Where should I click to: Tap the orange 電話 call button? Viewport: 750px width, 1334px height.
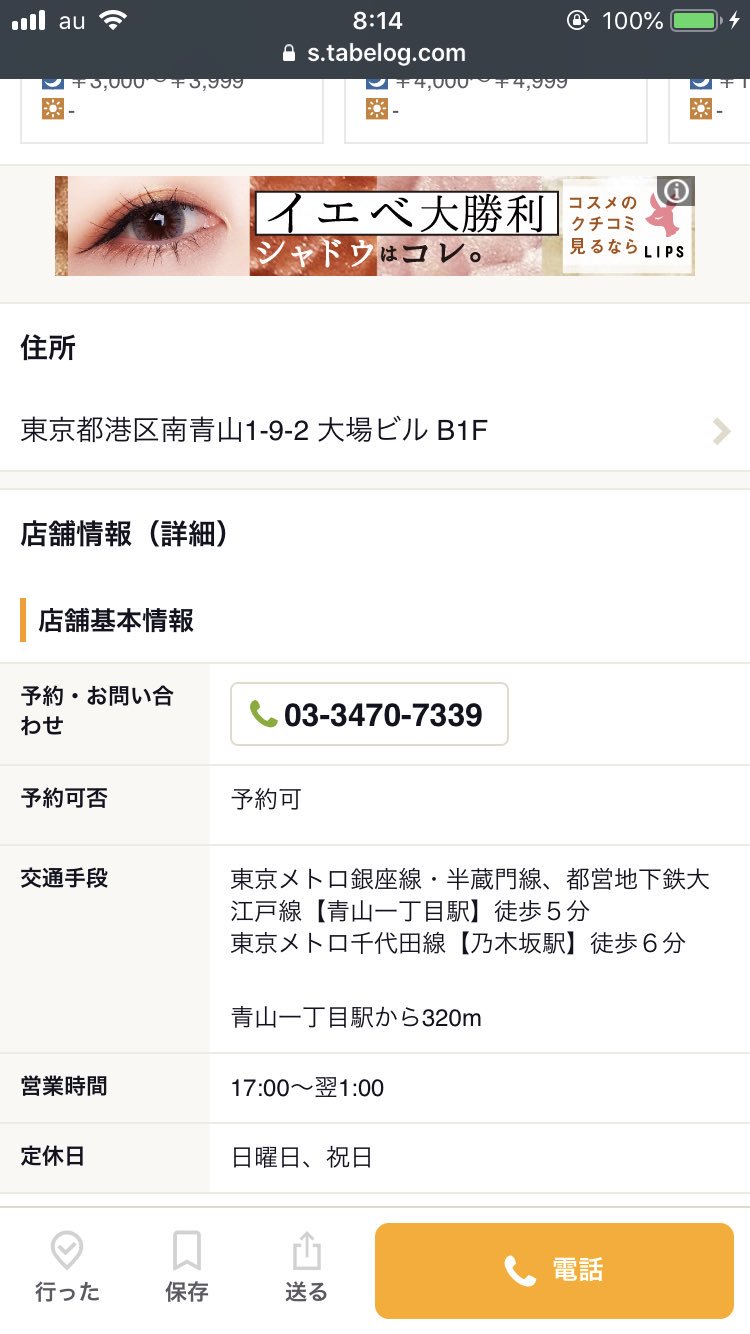(554, 1270)
